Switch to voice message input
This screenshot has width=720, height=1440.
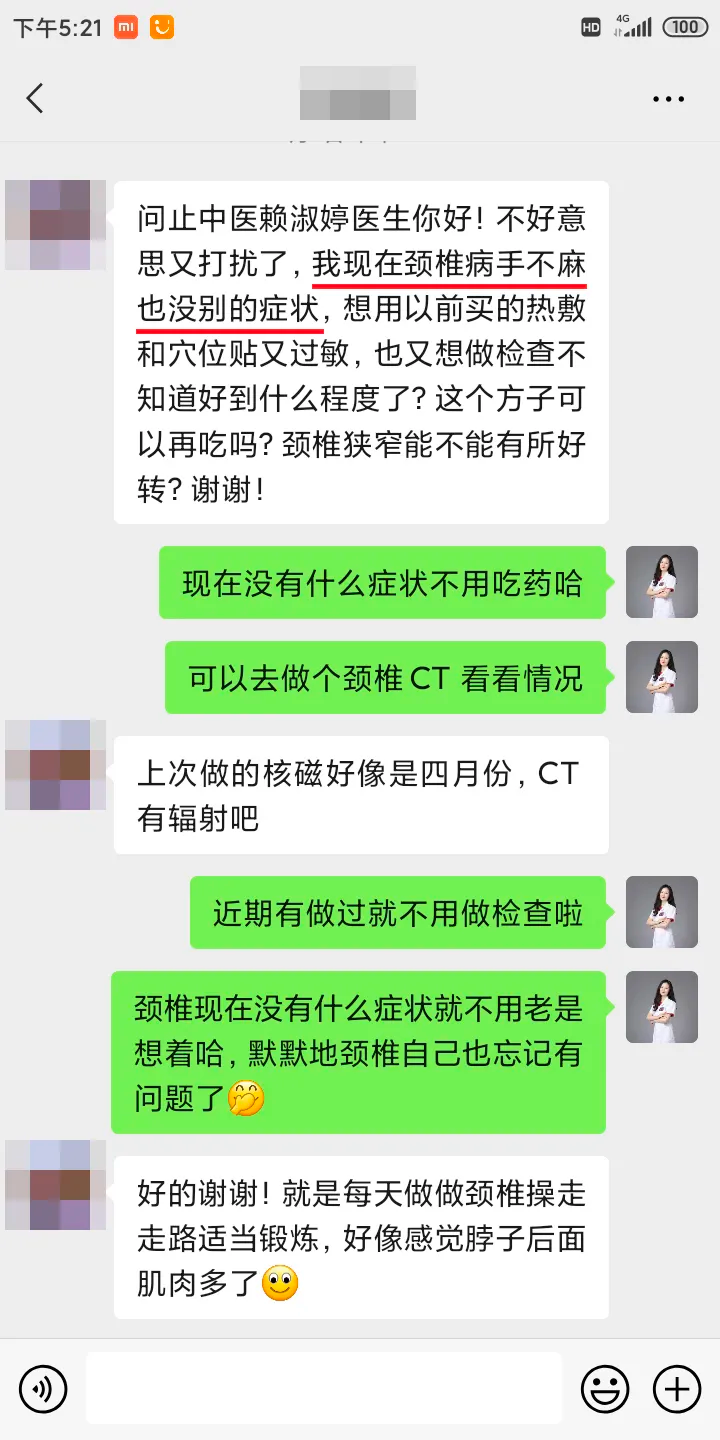point(43,1389)
